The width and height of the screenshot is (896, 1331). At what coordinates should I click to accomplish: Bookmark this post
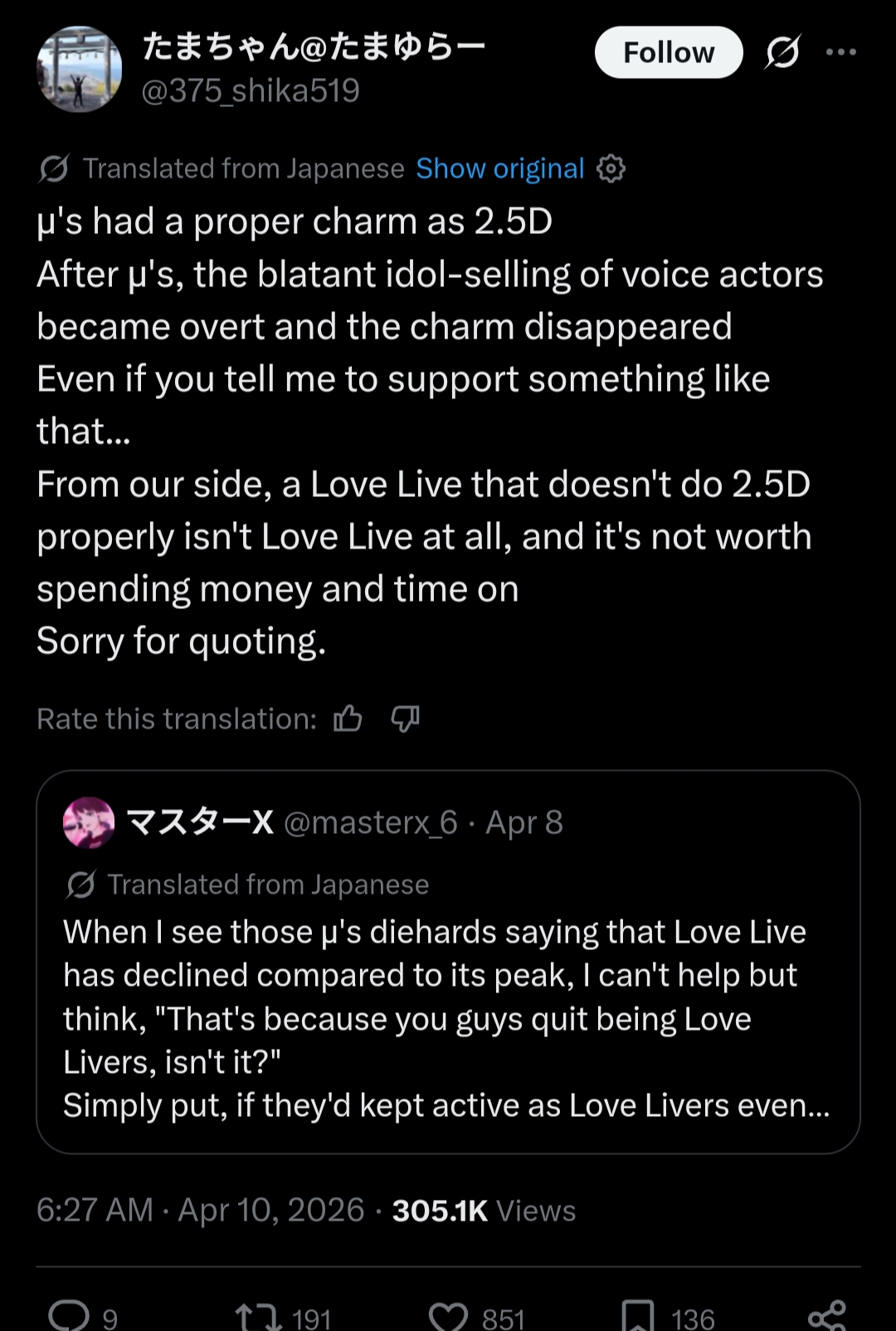coord(638,1314)
